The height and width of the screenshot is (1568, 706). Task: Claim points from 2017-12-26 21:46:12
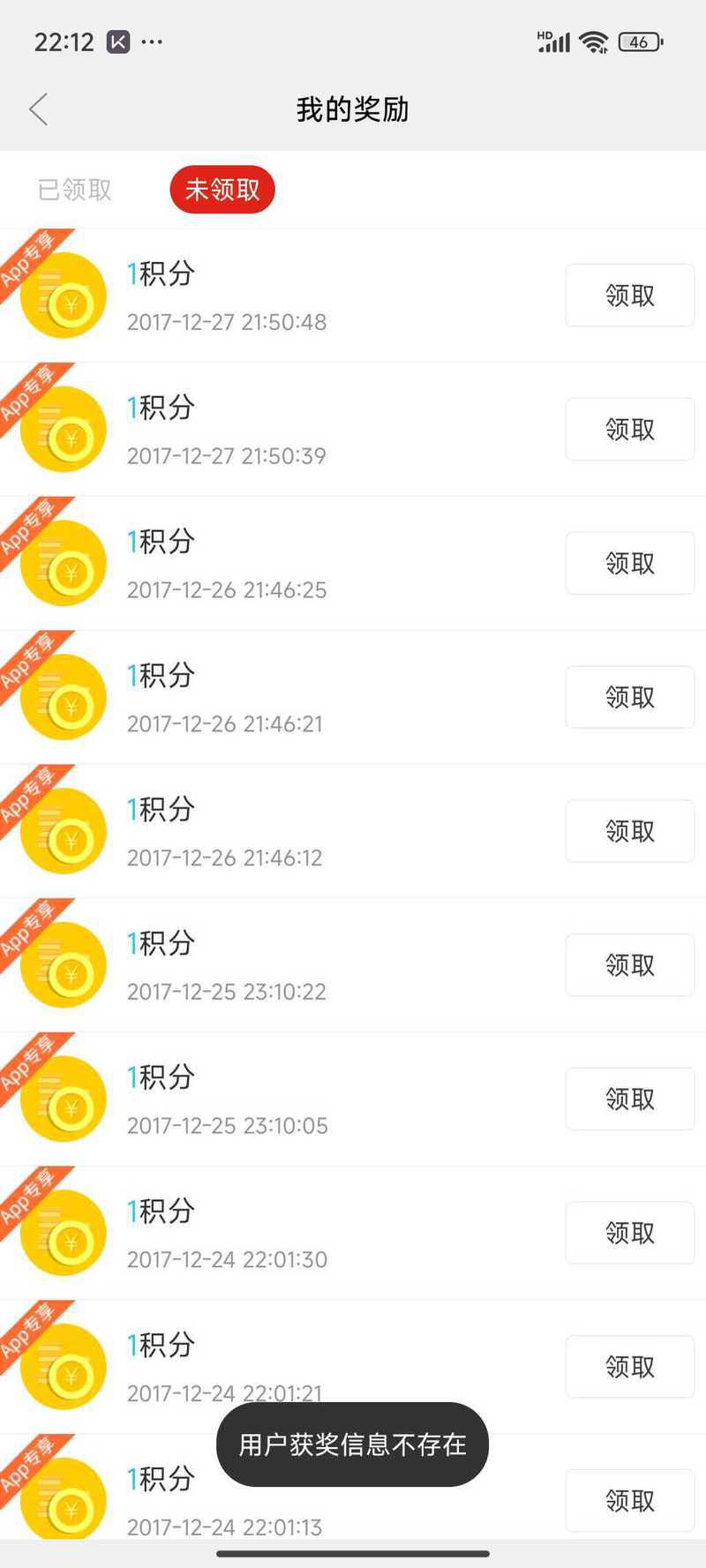point(630,831)
